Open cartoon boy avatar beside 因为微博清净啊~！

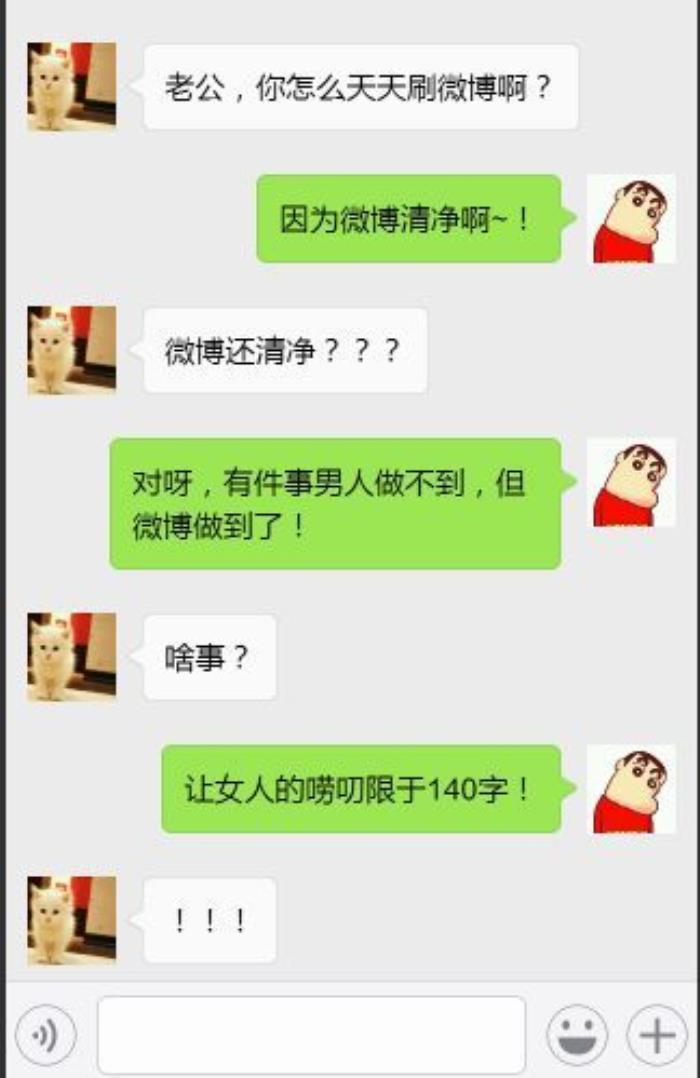click(631, 219)
